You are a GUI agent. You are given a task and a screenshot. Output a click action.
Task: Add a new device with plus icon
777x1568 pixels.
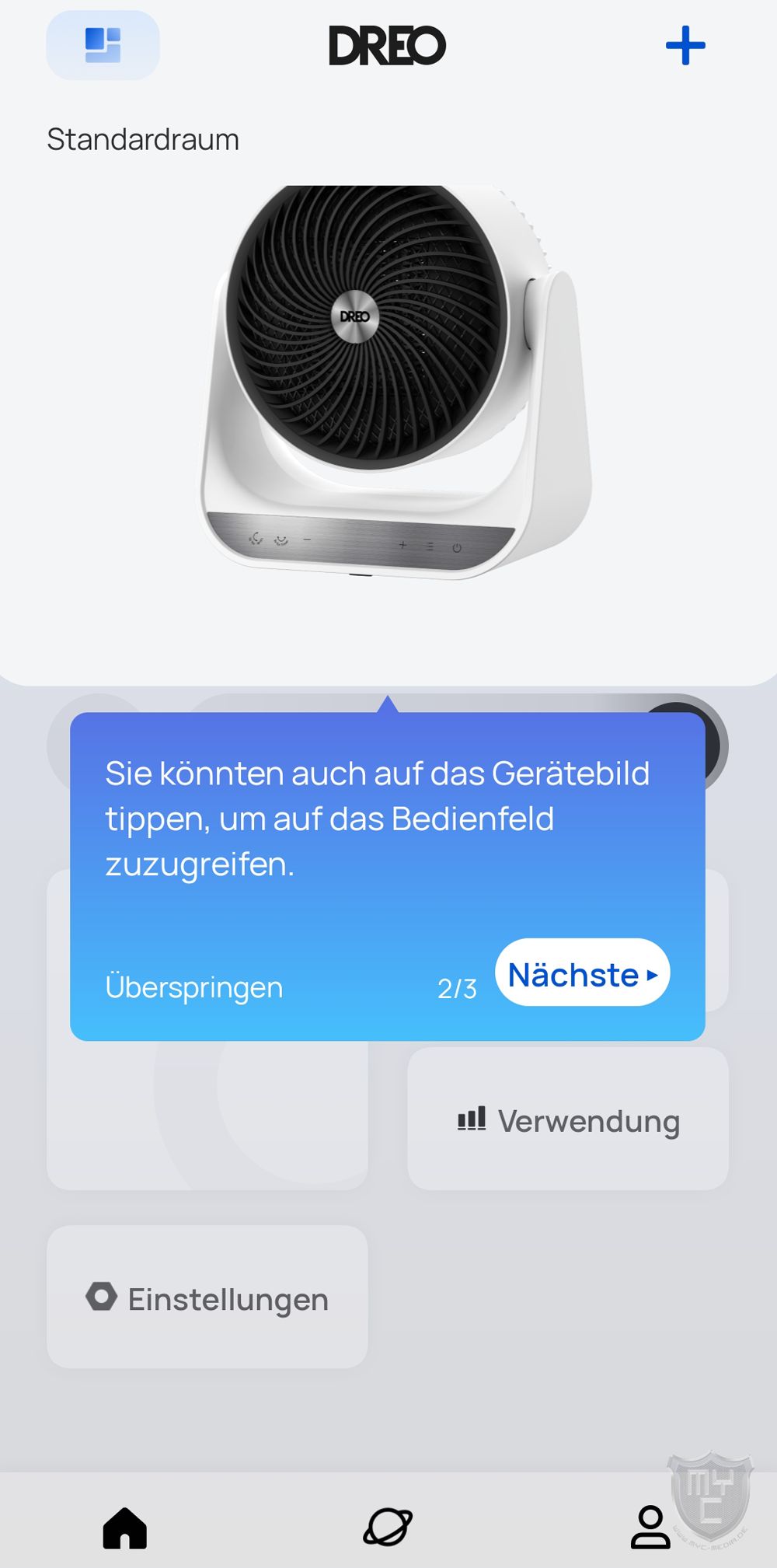click(x=685, y=46)
